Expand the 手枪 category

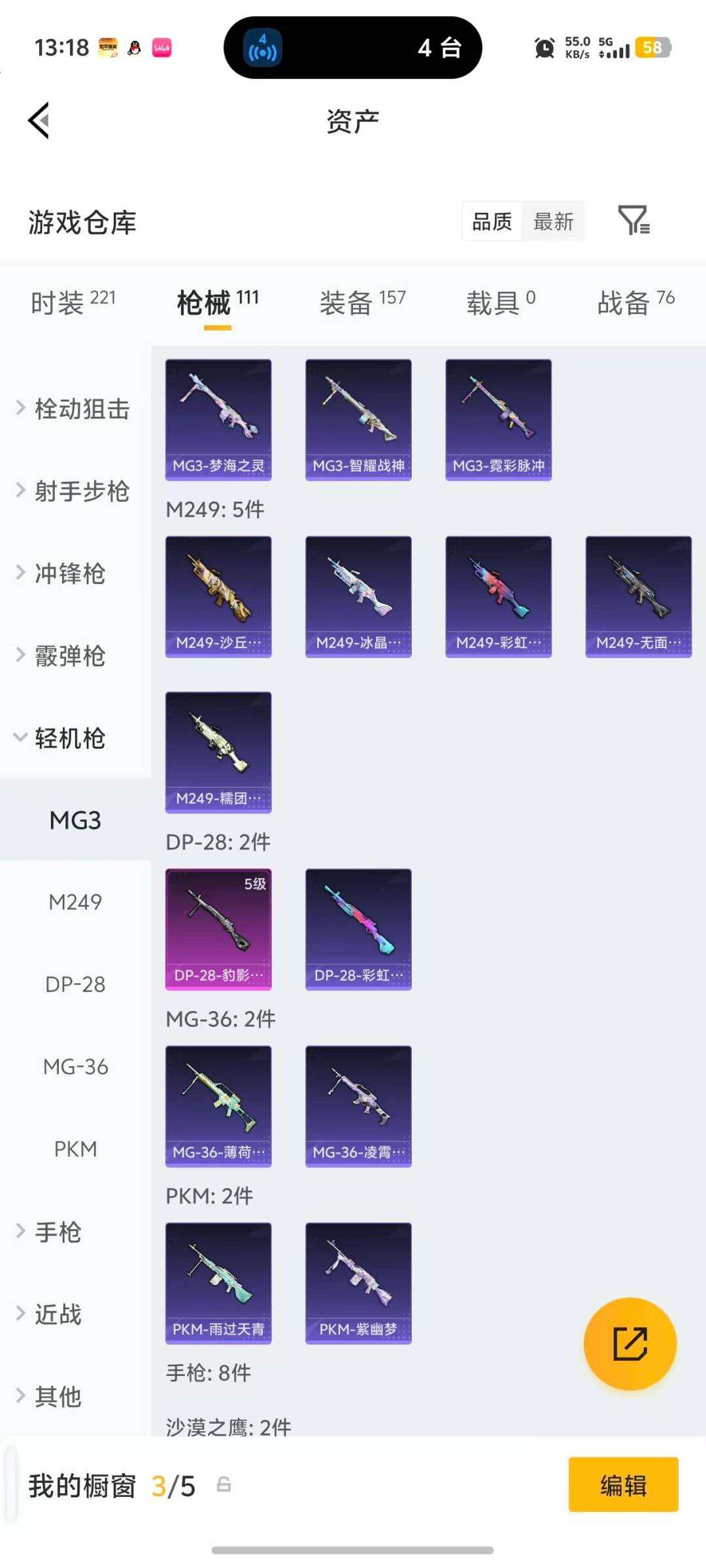pos(59,1232)
